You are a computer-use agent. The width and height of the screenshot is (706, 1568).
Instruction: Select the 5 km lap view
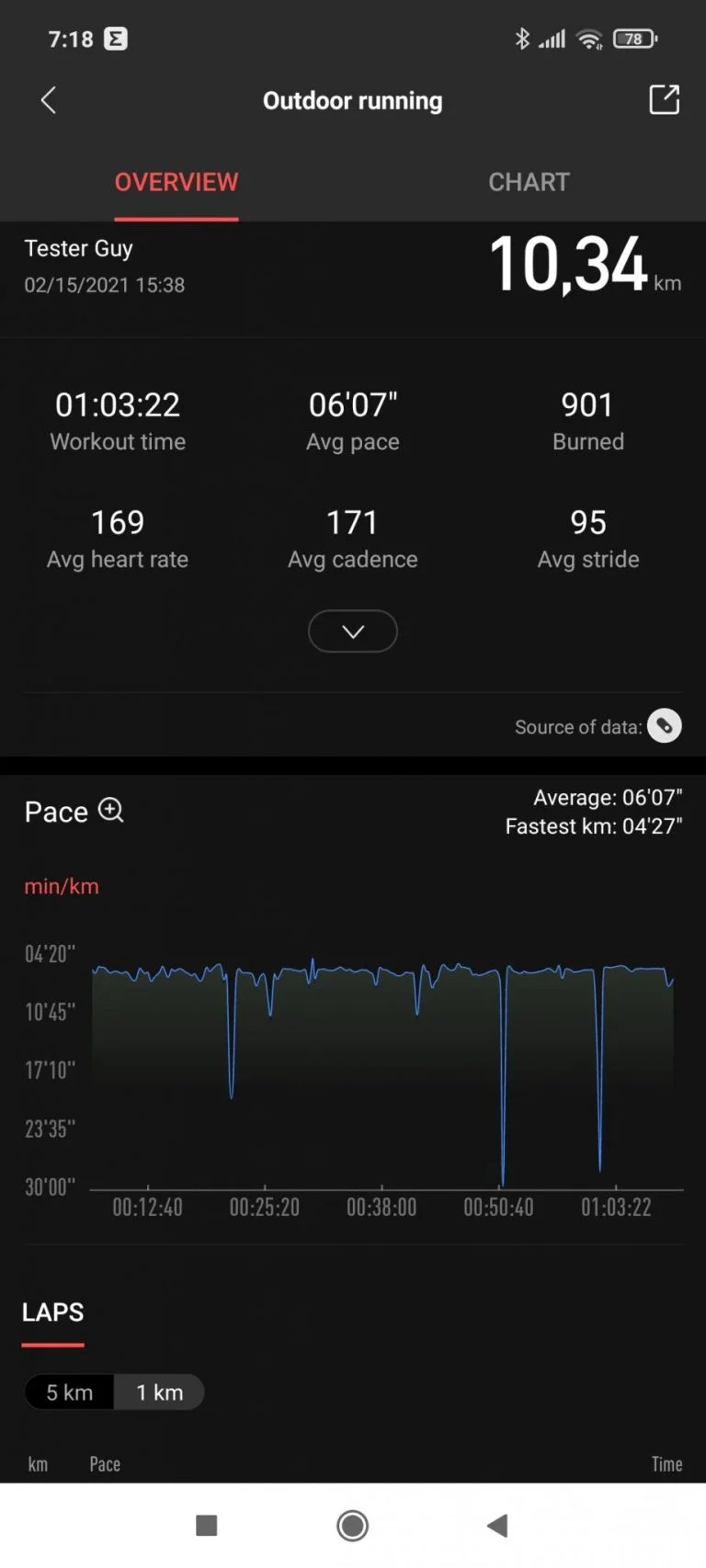point(68,1392)
